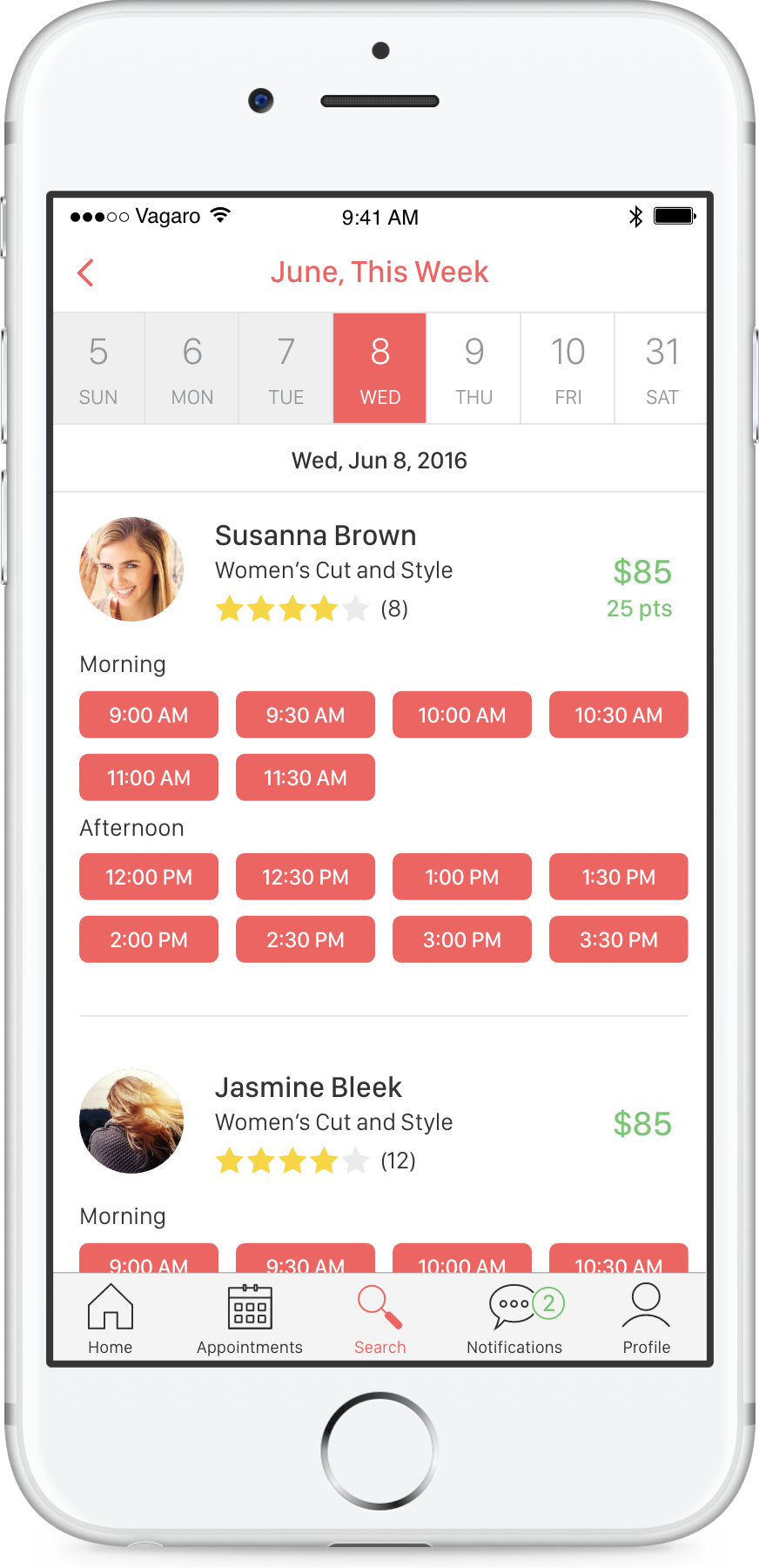Screen dimensions: 759x1568
Task: Select Susanna Brown's 12:00 PM slot
Action: click(x=149, y=877)
